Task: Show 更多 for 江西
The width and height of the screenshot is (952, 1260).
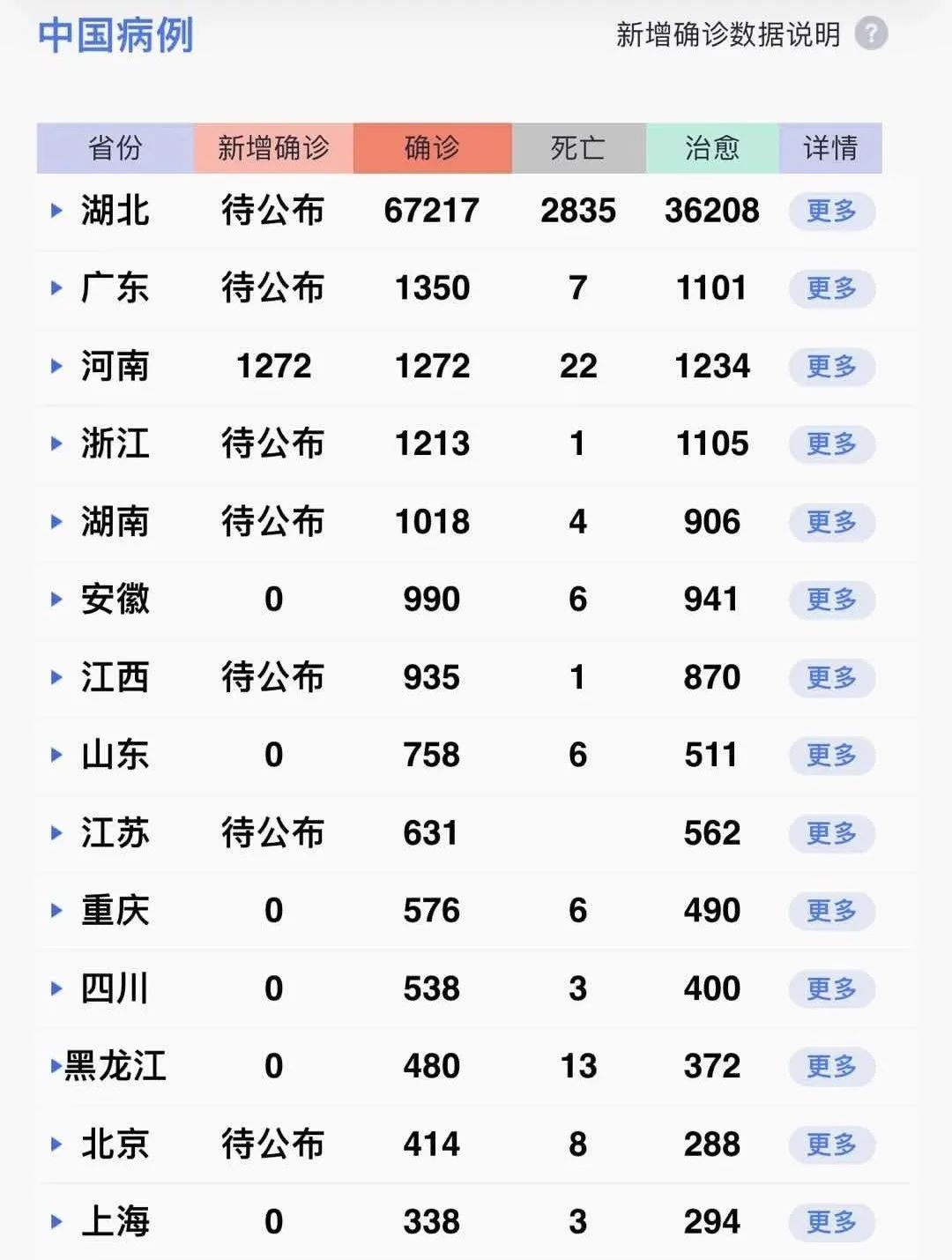Action: tap(830, 677)
